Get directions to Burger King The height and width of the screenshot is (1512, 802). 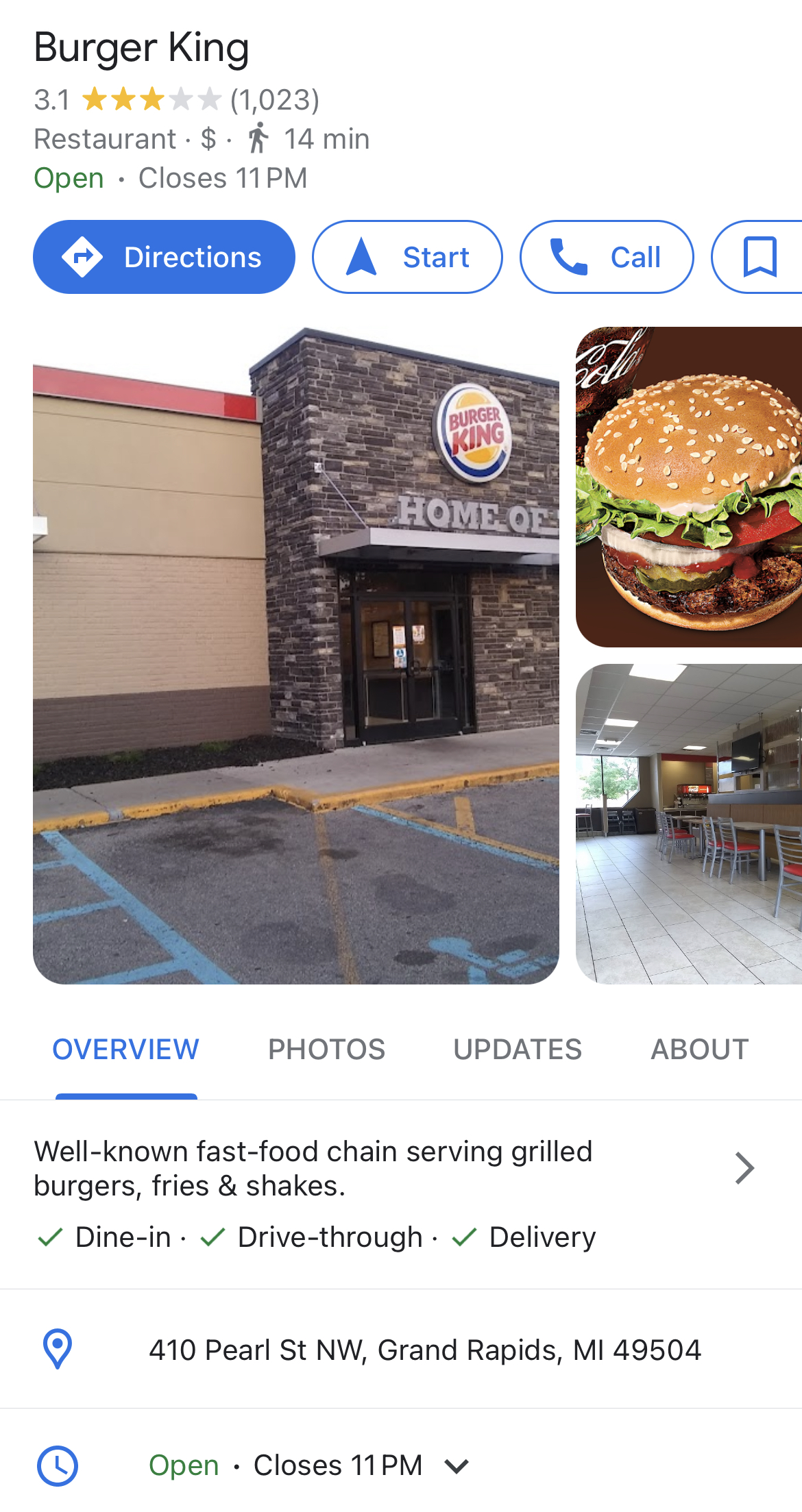[164, 257]
